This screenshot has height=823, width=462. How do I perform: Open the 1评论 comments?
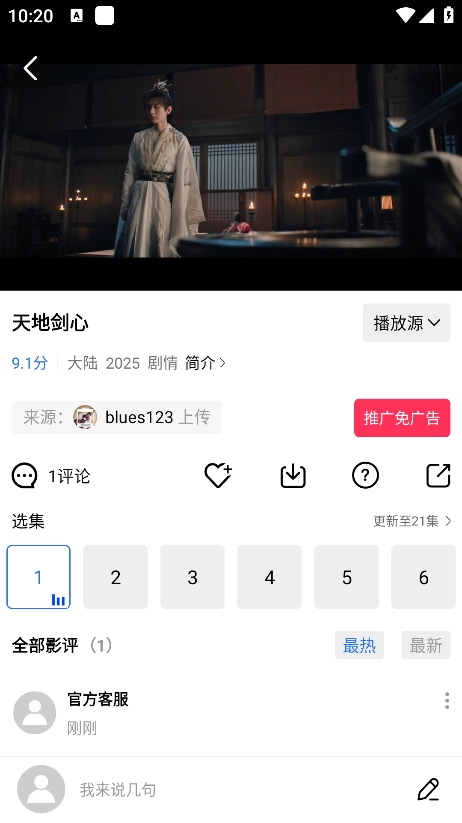pos(51,476)
